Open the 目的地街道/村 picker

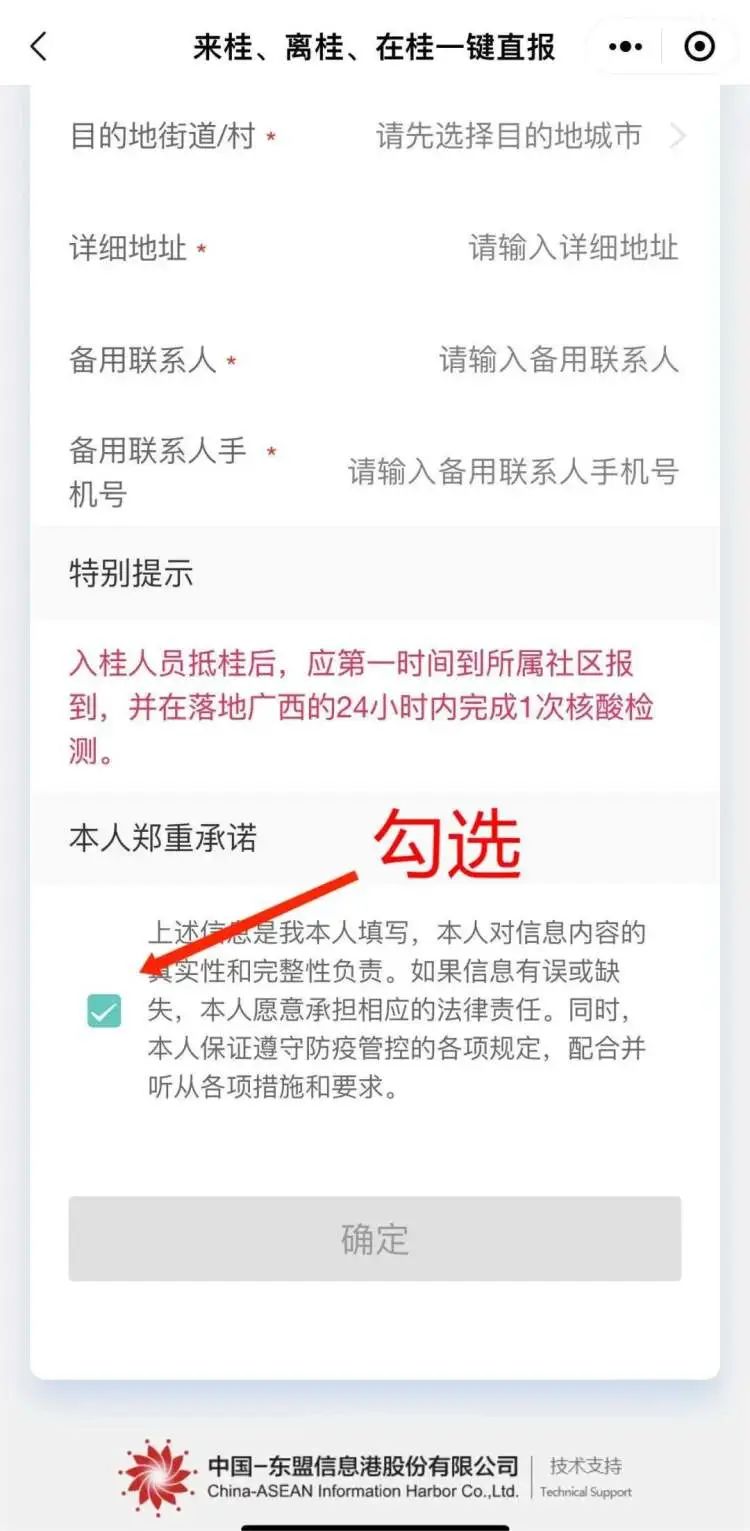[x=520, y=136]
